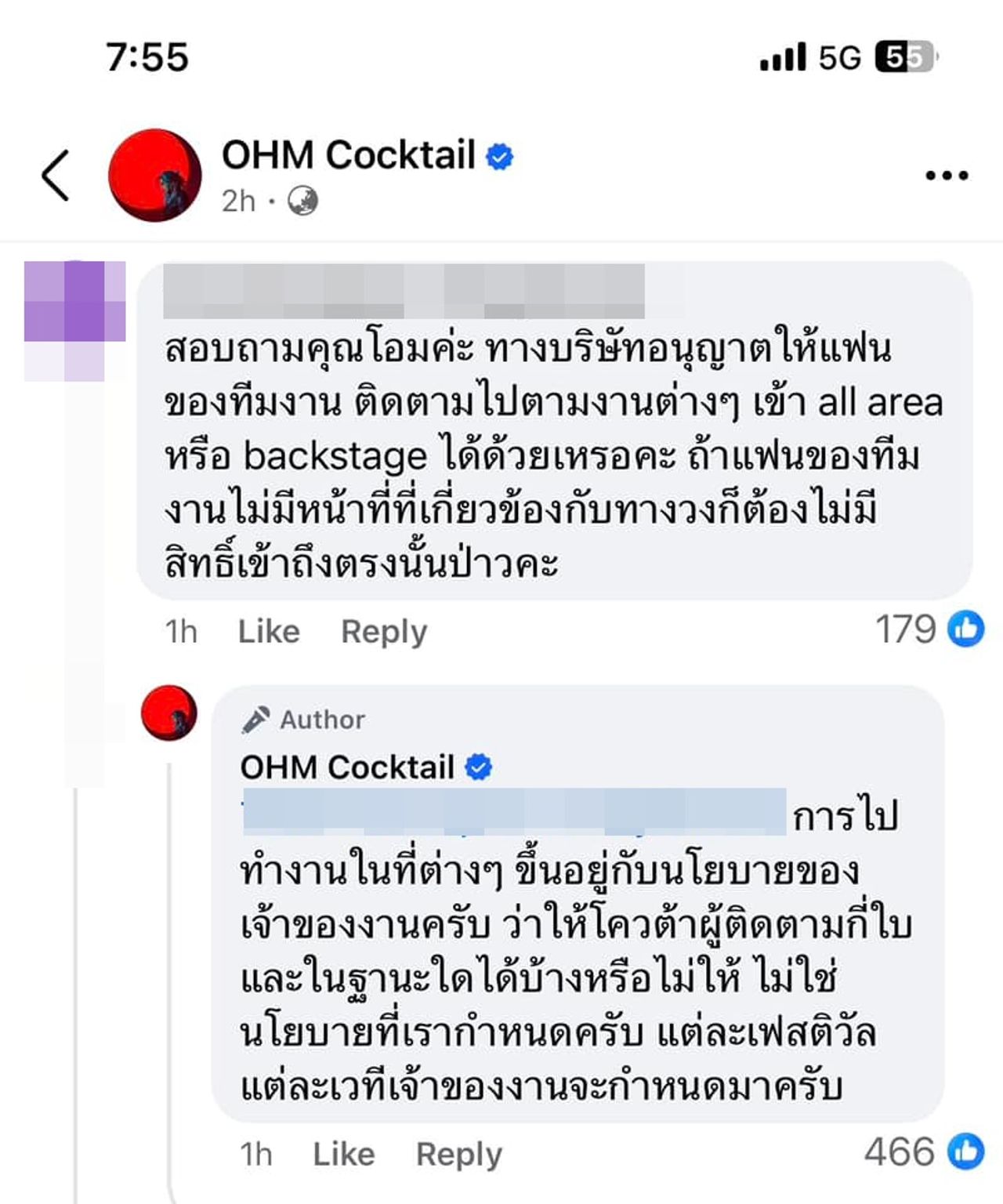Open OHM Cocktail page from header name

tap(349, 154)
